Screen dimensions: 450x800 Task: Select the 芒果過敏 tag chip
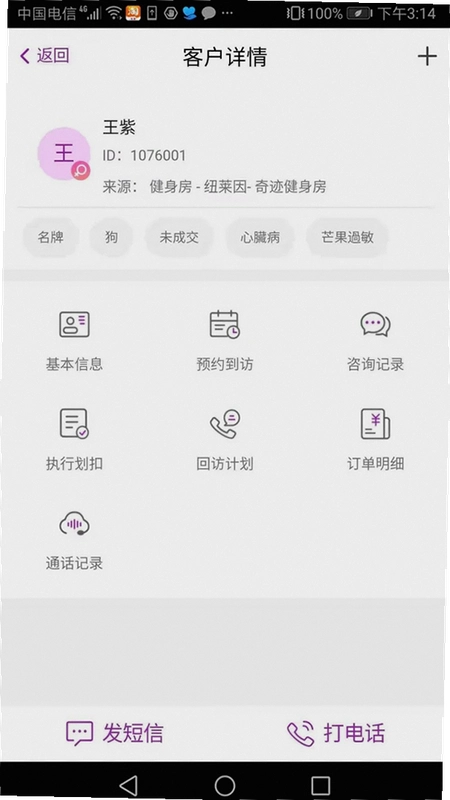[x=347, y=237]
